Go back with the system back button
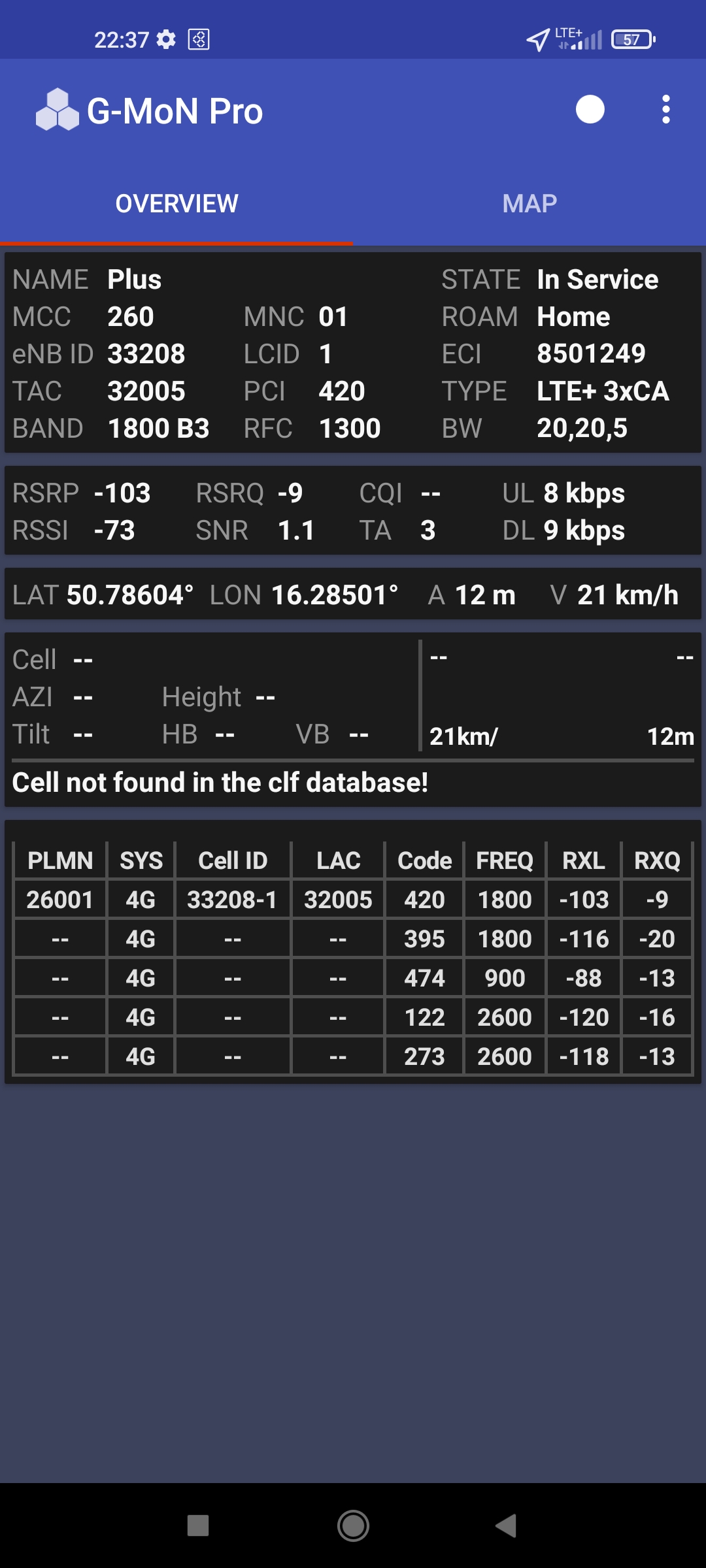 tap(507, 1526)
